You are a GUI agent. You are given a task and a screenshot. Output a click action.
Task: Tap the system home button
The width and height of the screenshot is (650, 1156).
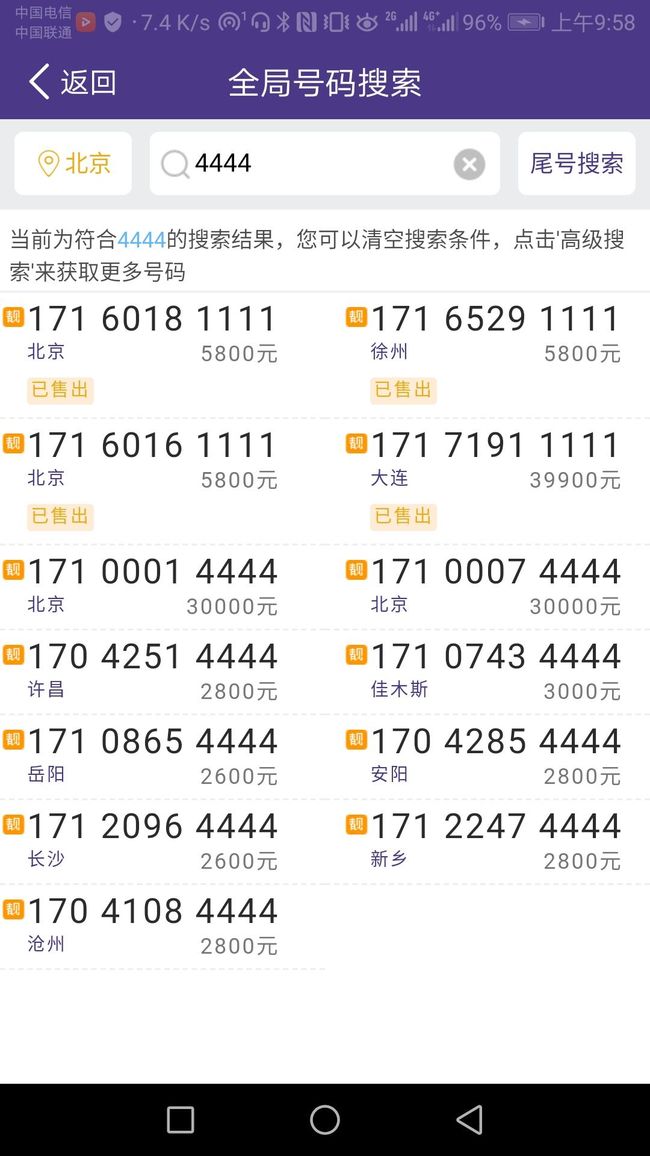[x=325, y=1120]
